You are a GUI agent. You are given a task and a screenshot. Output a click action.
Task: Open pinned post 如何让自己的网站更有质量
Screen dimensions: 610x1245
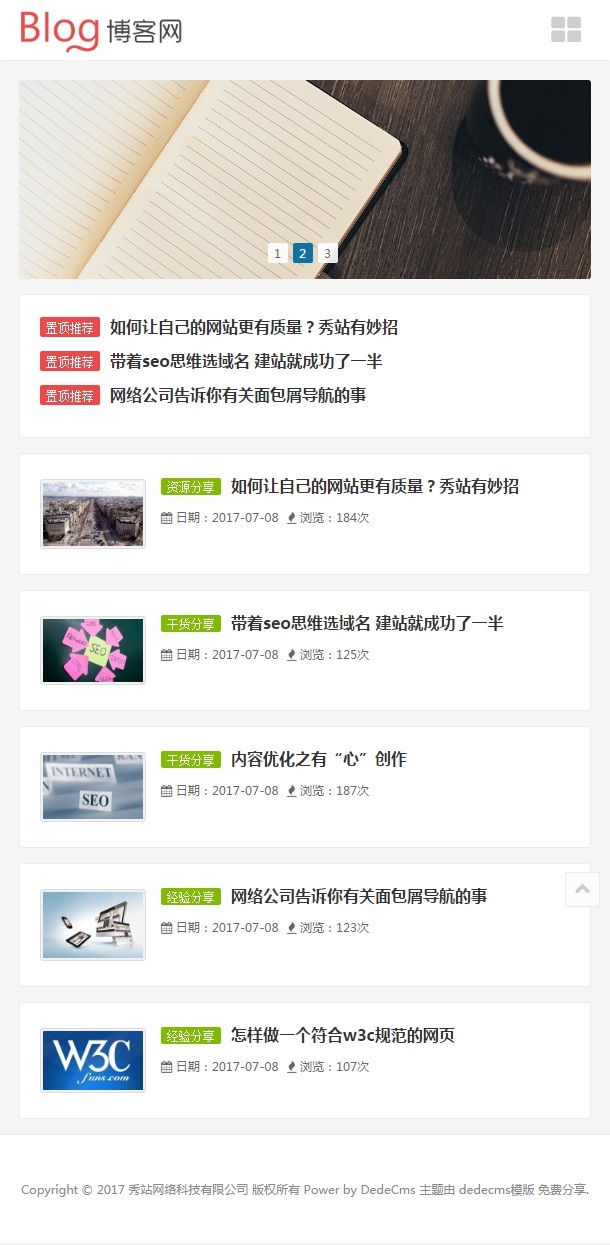(x=254, y=327)
